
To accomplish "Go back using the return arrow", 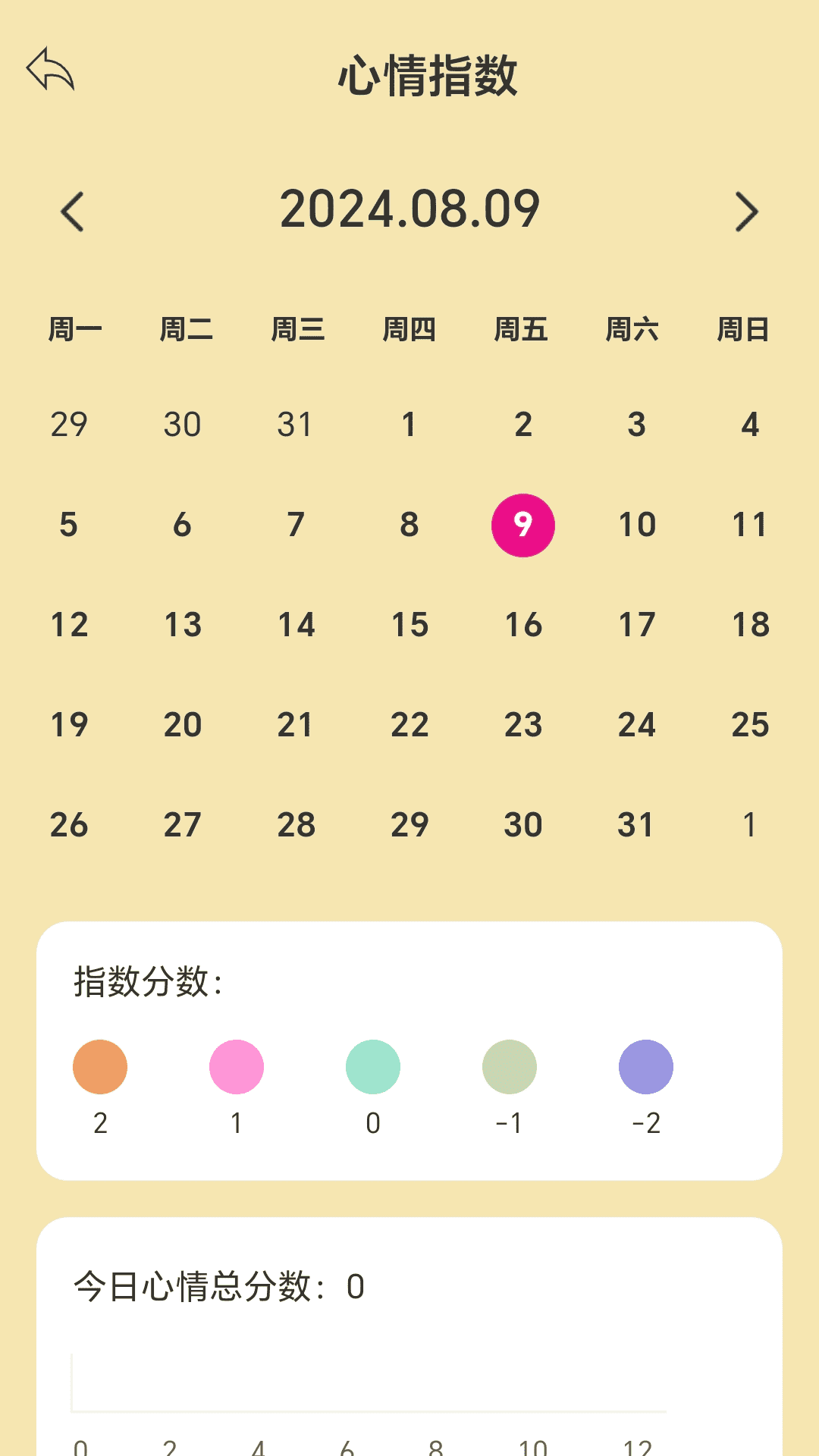I will click(50, 70).
